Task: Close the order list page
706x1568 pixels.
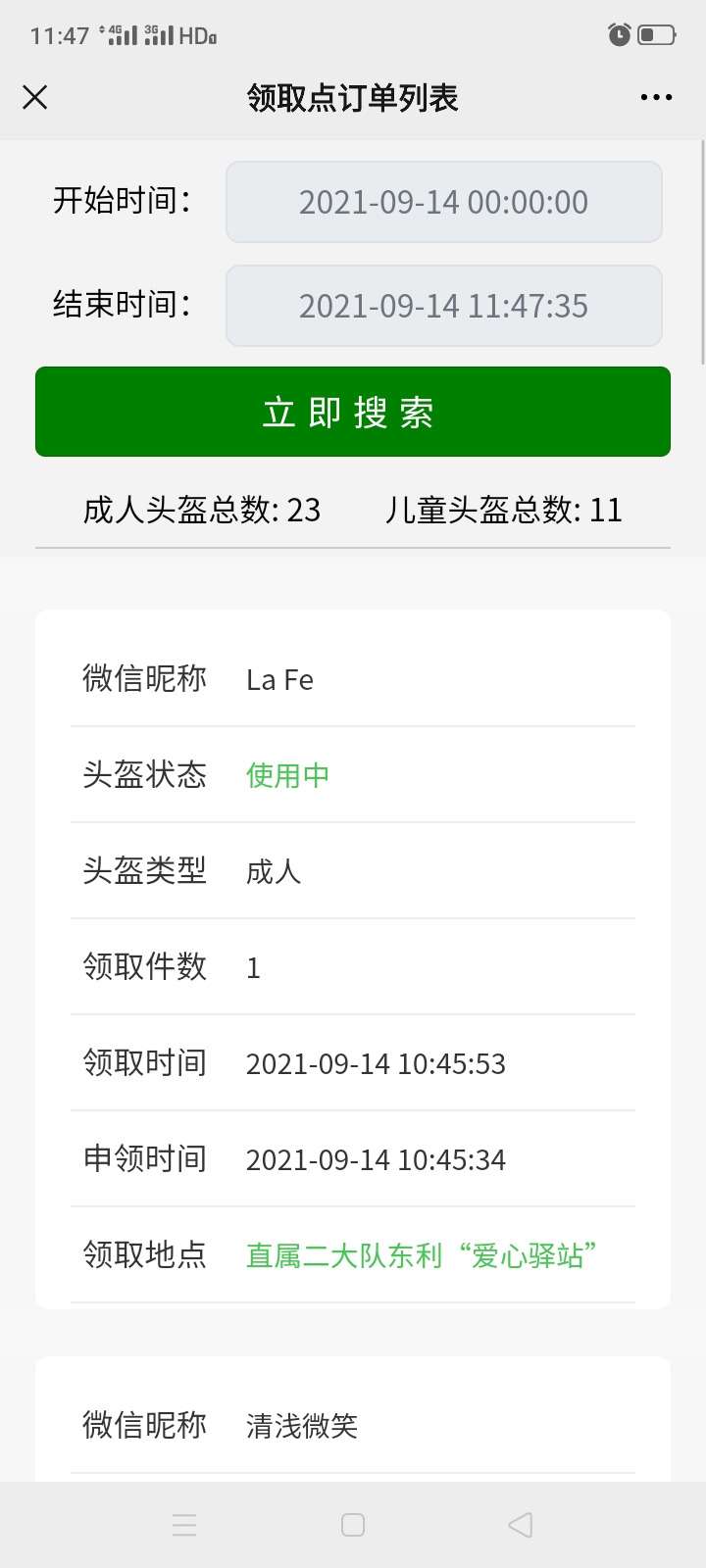Action: pyautogui.click(x=35, y=97)
